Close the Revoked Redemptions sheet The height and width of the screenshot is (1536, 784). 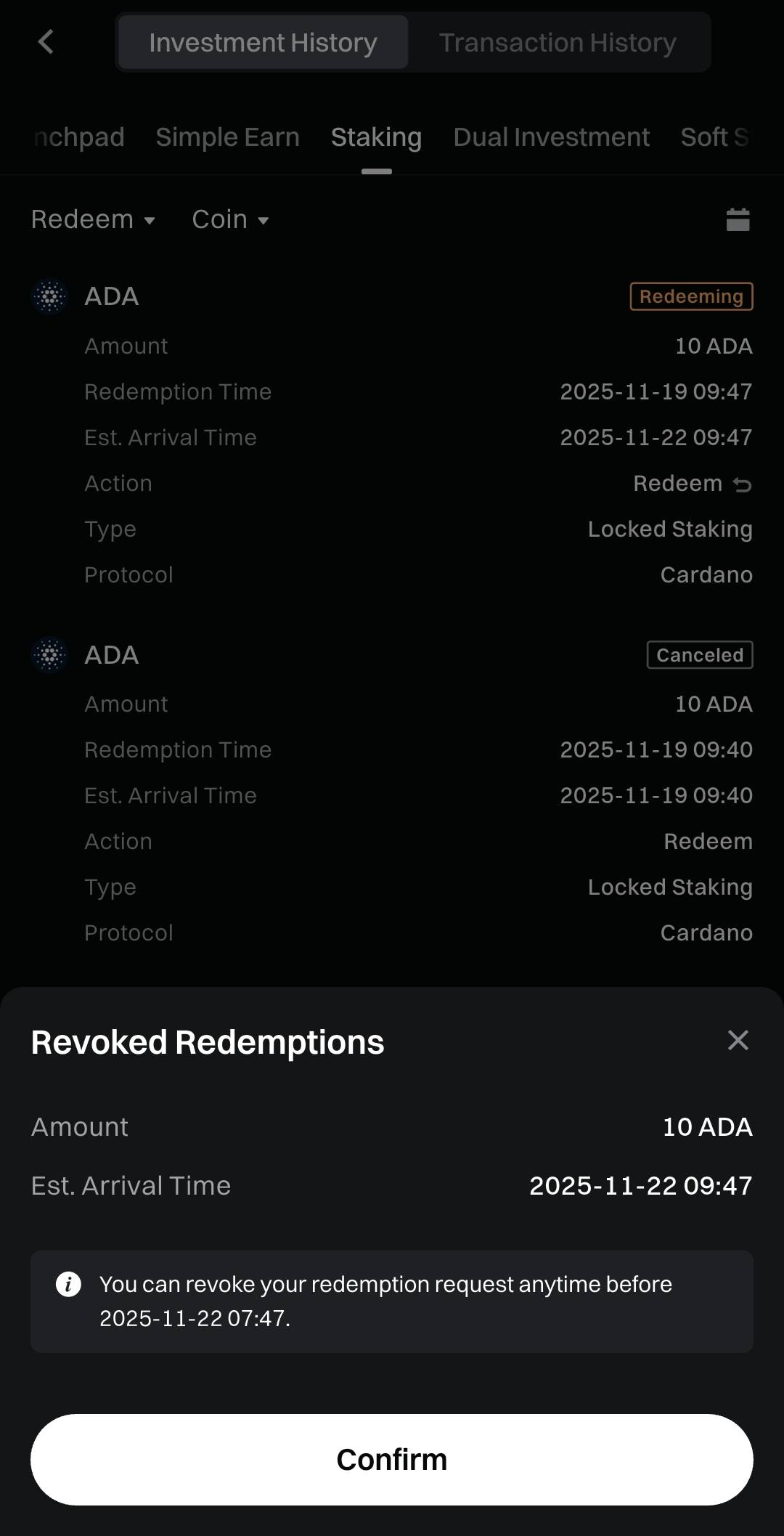[738, 1040]
